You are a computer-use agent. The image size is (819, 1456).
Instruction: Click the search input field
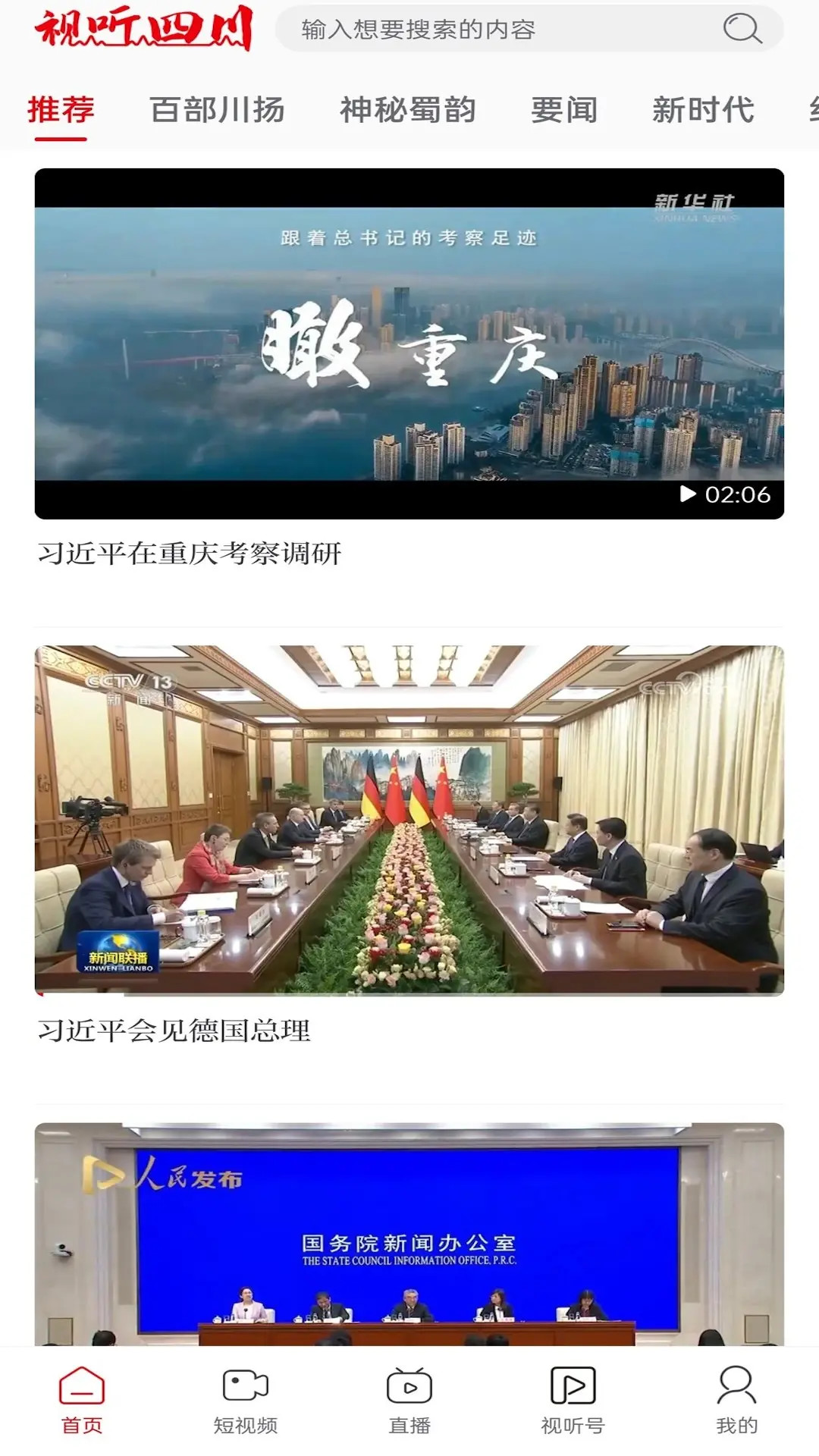tap(493, 30)
